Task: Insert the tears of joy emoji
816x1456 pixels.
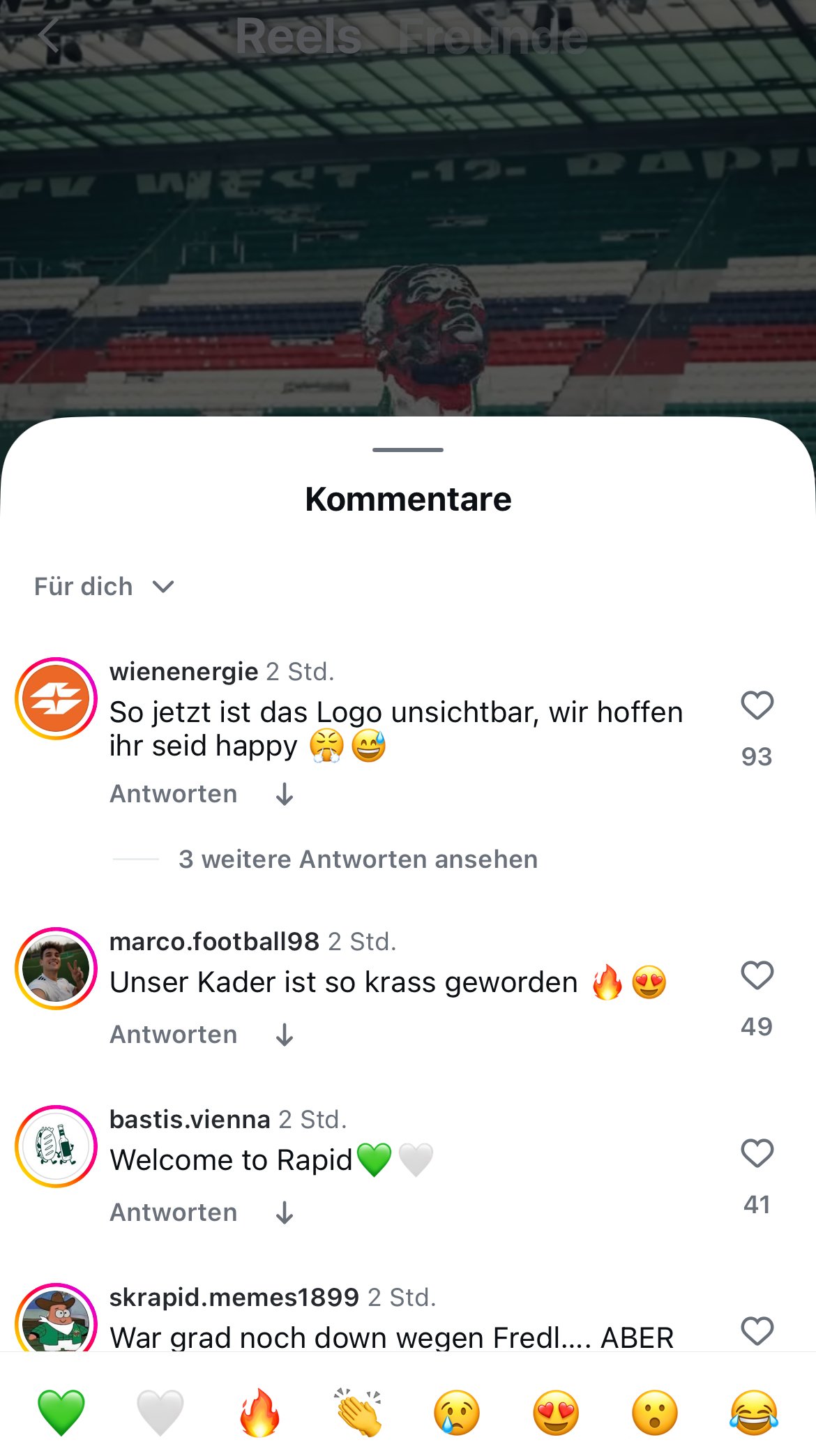Action: coord(754,1413)
